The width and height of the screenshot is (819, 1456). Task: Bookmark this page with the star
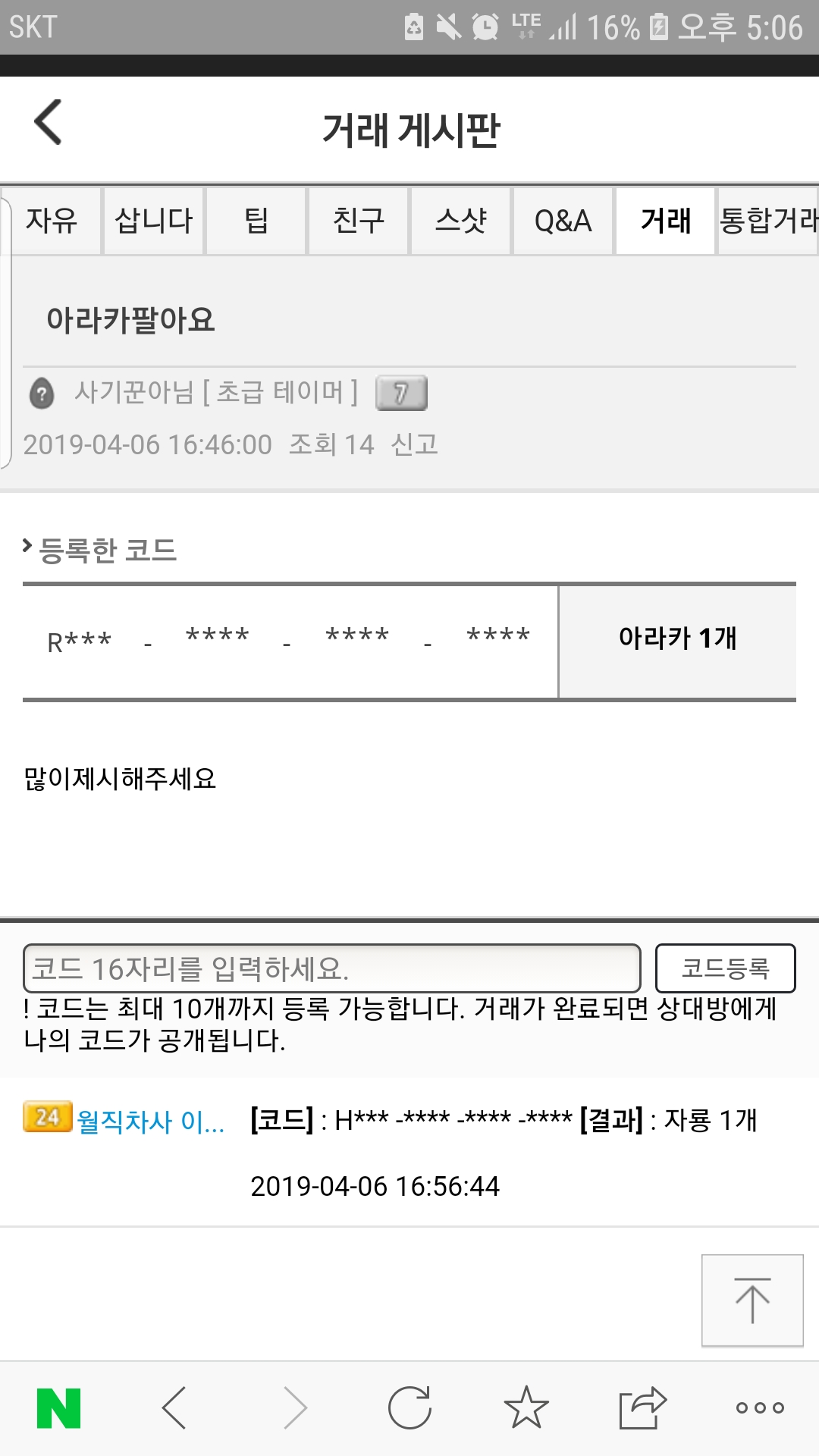point(526,1408)
